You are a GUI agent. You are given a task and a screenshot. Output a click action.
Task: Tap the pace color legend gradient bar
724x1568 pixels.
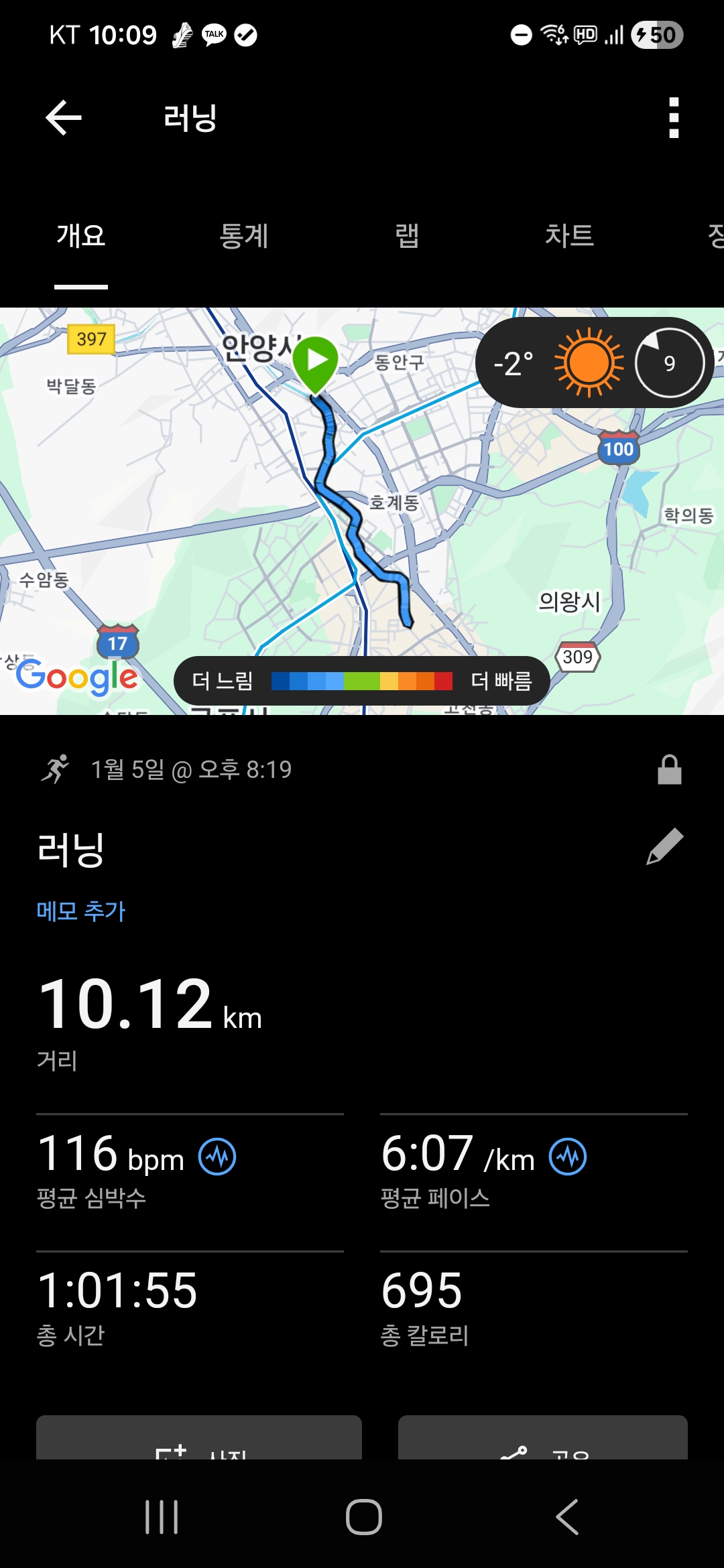[x=362, y=680]
